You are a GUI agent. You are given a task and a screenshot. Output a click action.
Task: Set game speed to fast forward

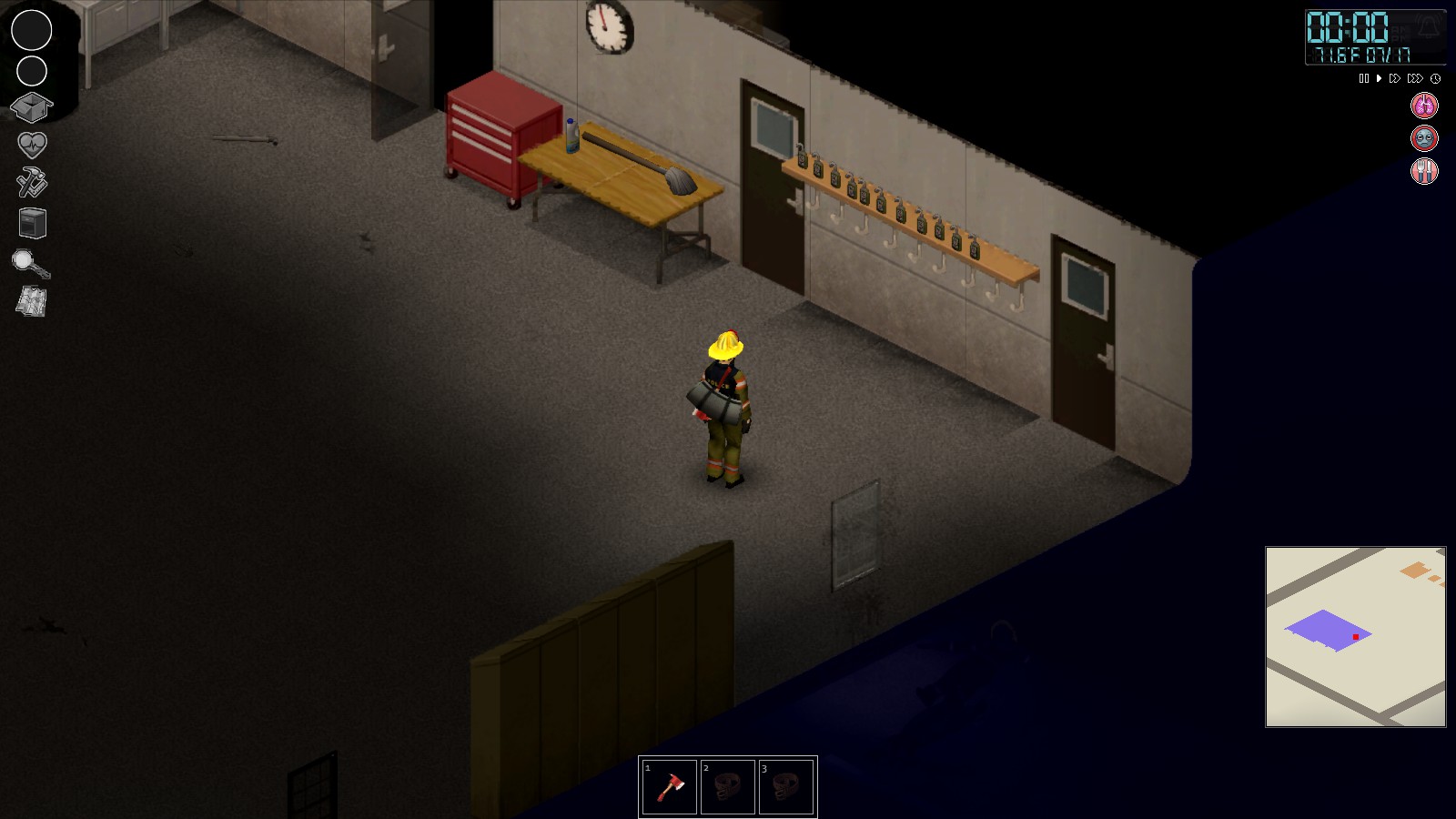(1394, 79)
